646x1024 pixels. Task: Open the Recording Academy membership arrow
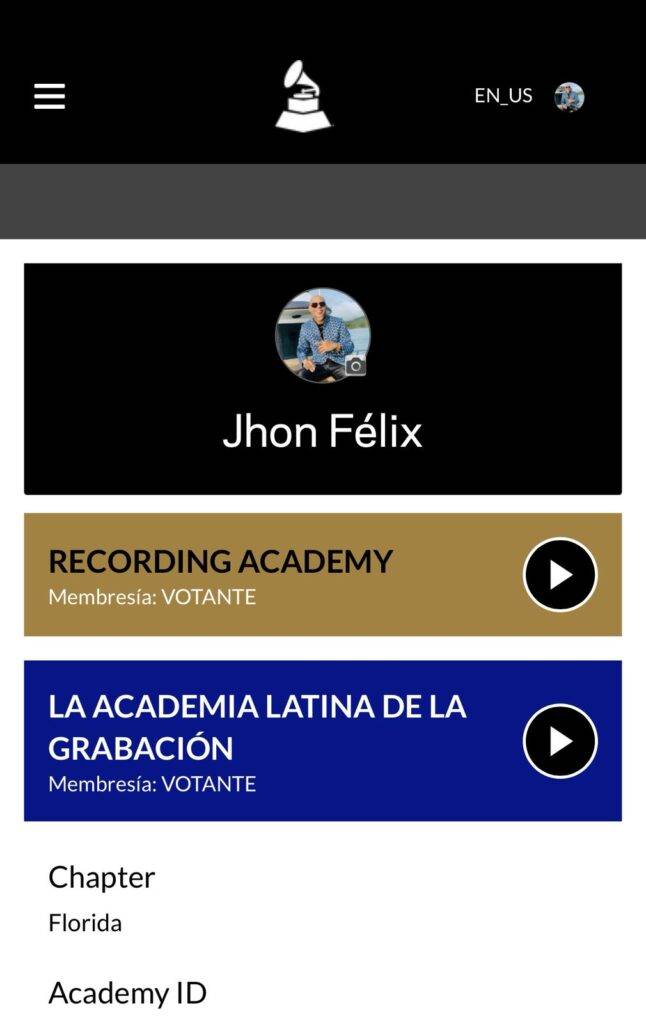tap(560, 575)
